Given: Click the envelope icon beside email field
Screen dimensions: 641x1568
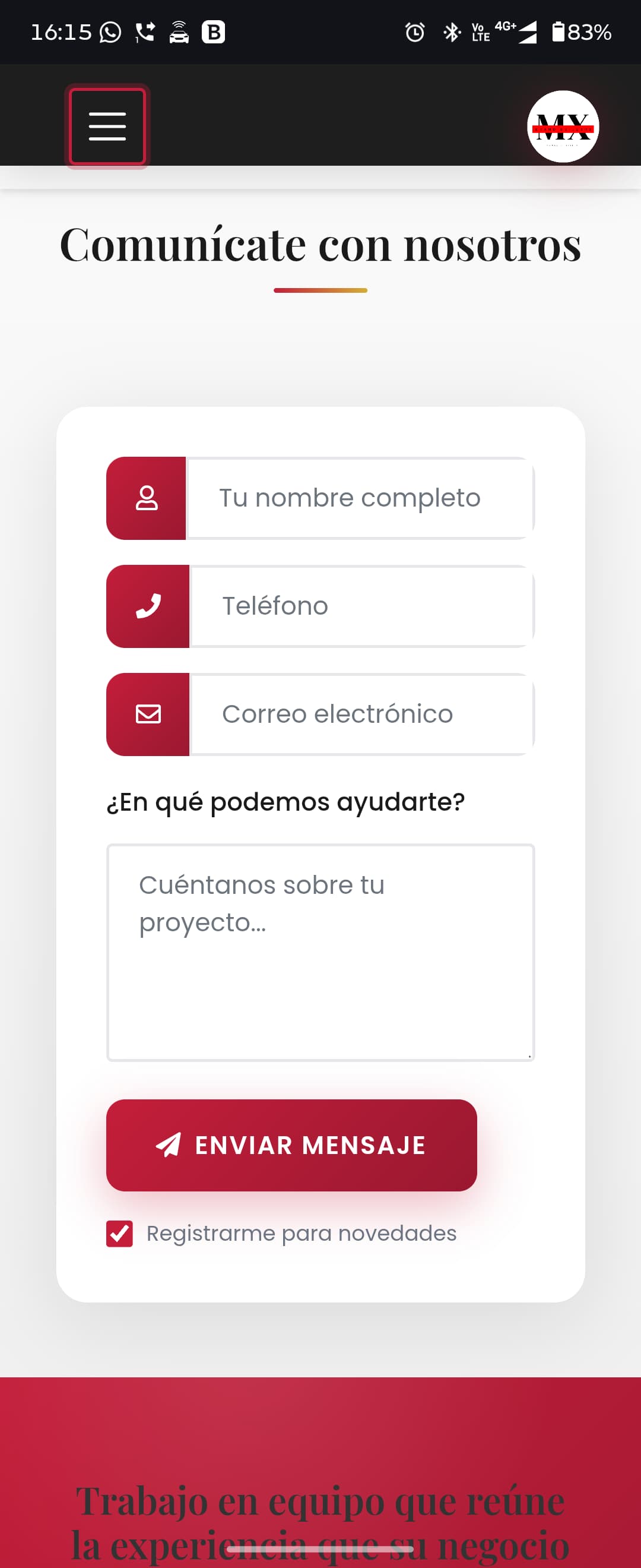Looking at the screenshot, I should [148, 715].
